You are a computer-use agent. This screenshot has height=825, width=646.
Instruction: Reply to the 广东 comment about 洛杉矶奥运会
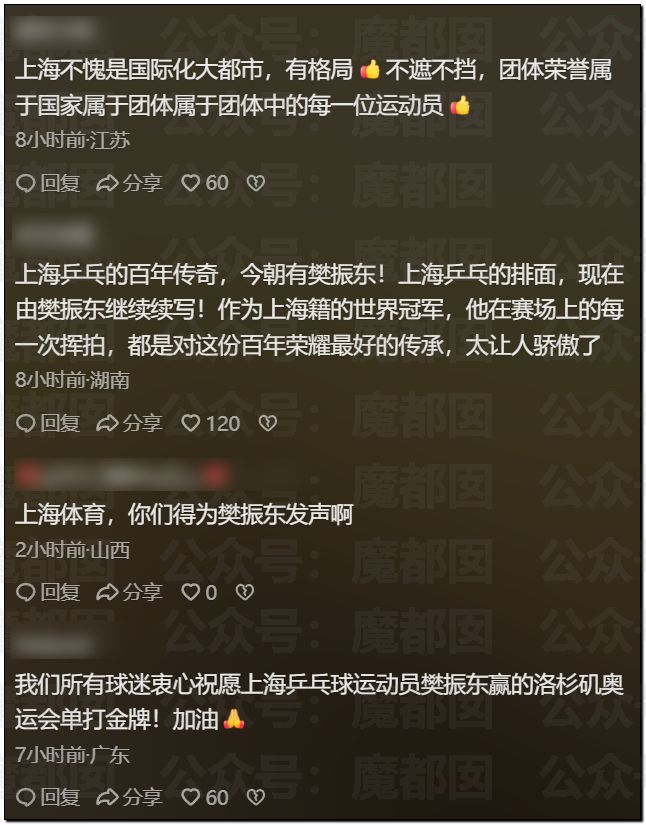(48, 797)
